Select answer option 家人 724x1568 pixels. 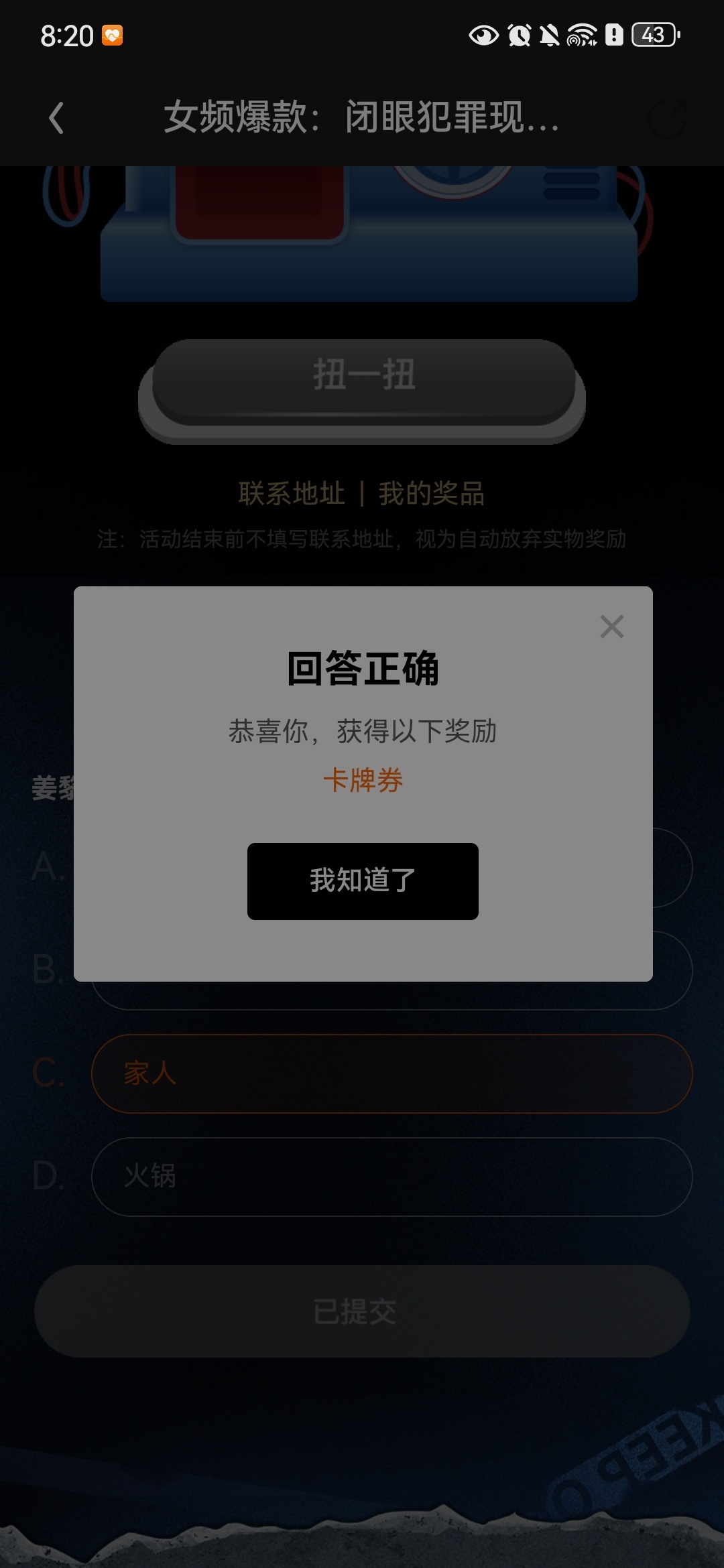click(391, 1073)
